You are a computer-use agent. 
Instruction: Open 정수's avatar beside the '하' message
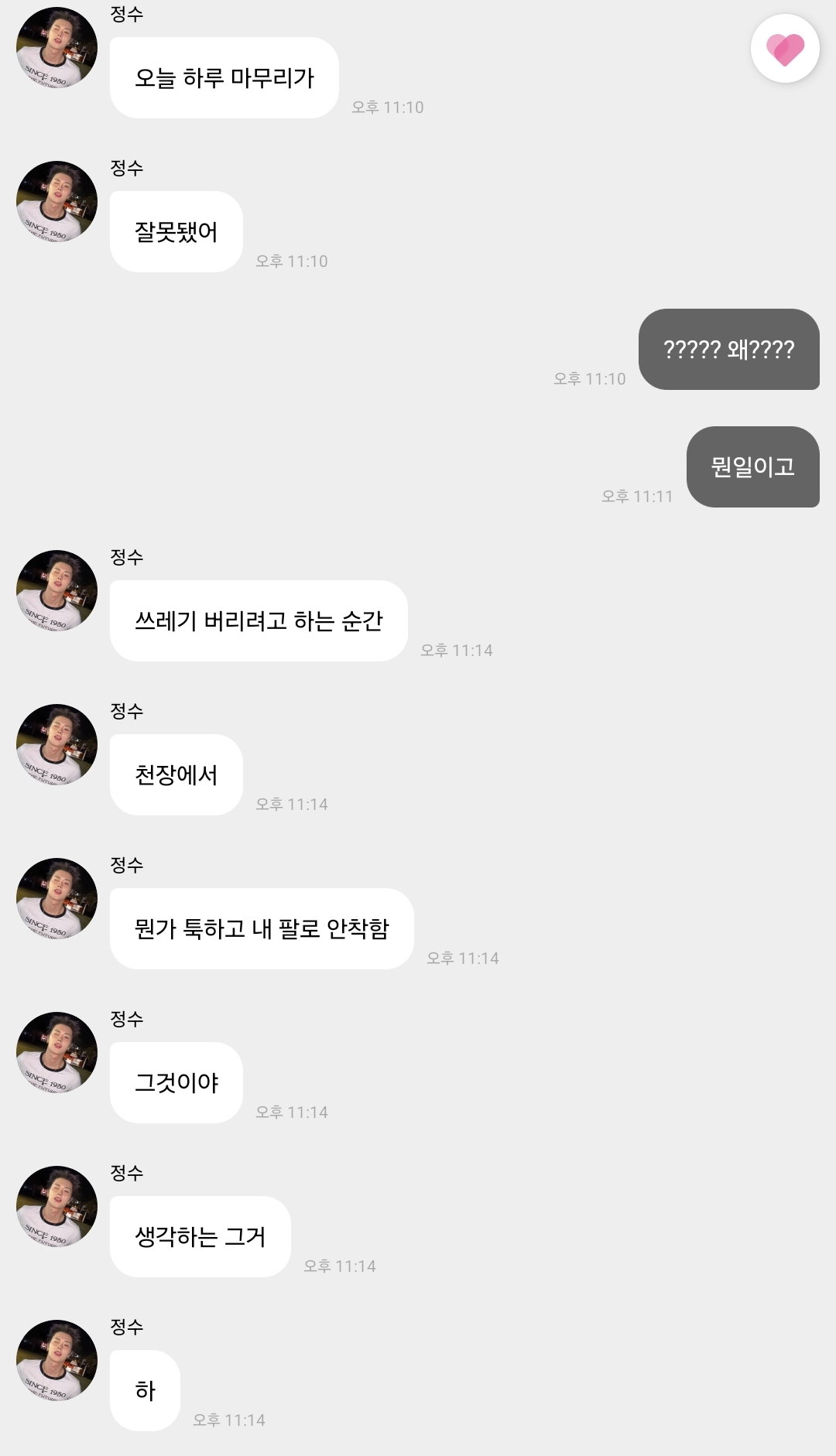click(57, 1360)
